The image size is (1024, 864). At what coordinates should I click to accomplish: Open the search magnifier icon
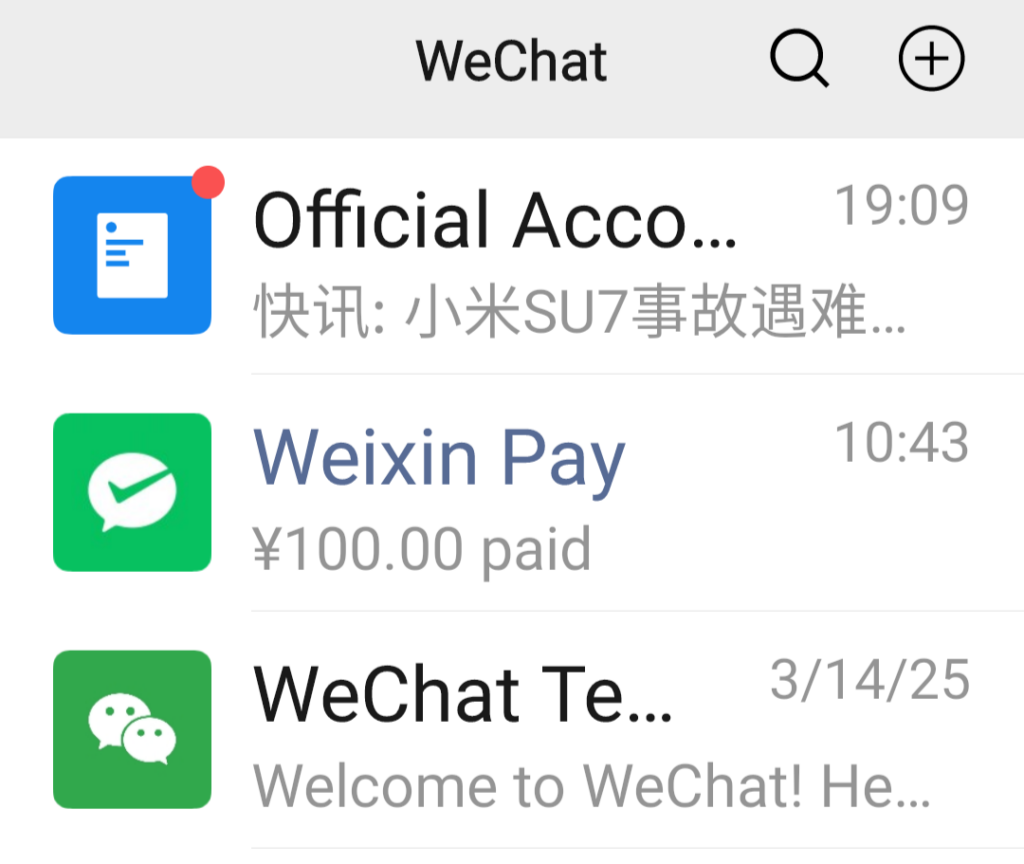point(798,59)
